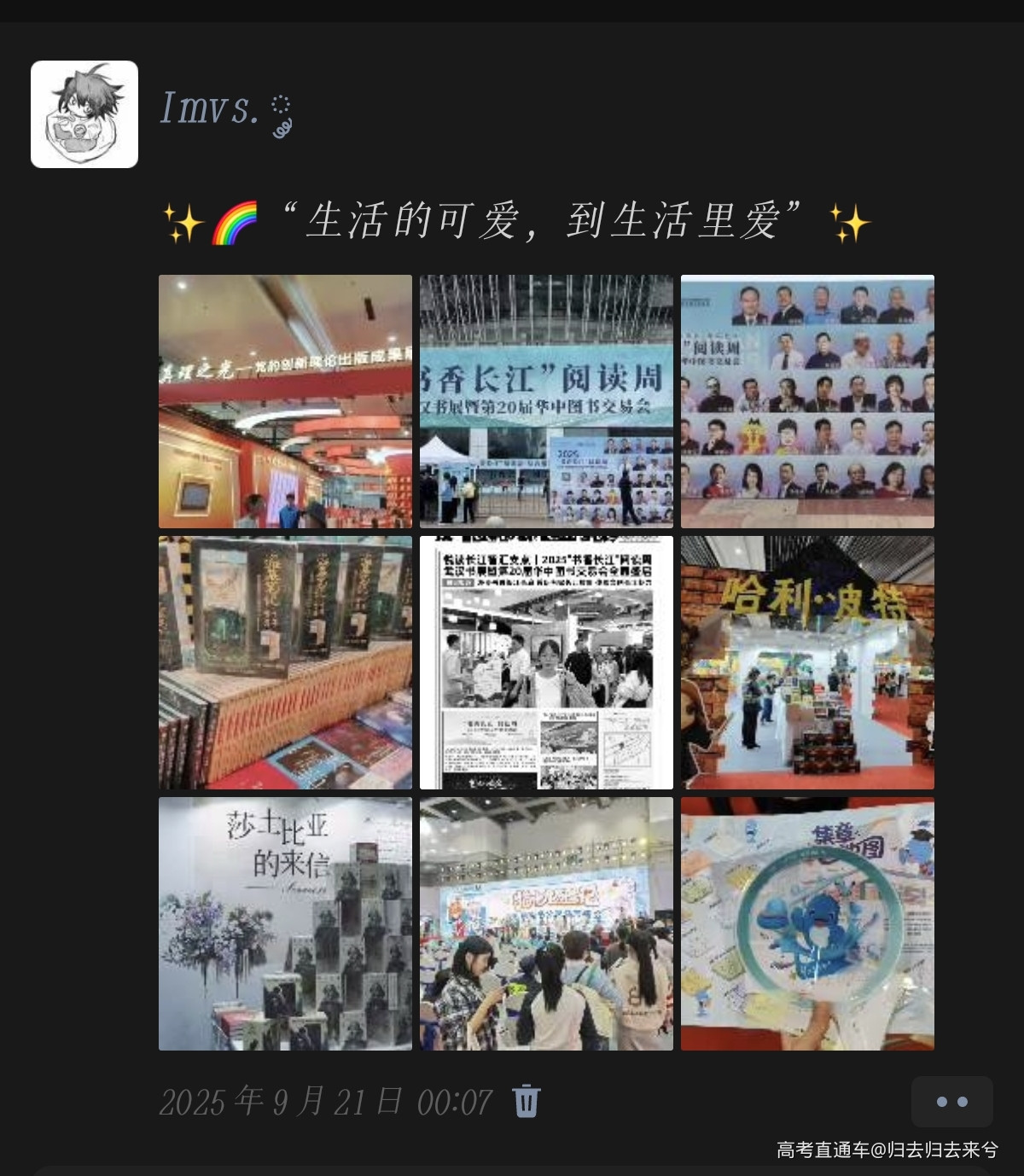Open the two-dot like and comment menu
This screenshot has height=1176, width=1024.
tap(951, 1102)
